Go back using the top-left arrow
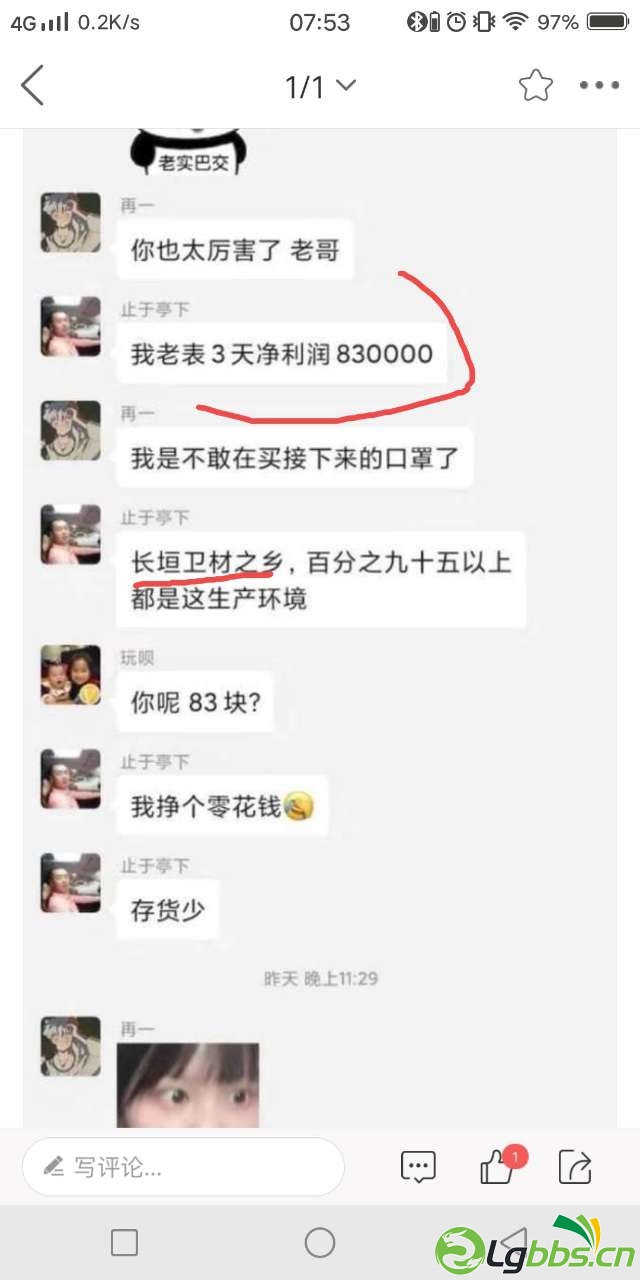 tap(33, 86)
